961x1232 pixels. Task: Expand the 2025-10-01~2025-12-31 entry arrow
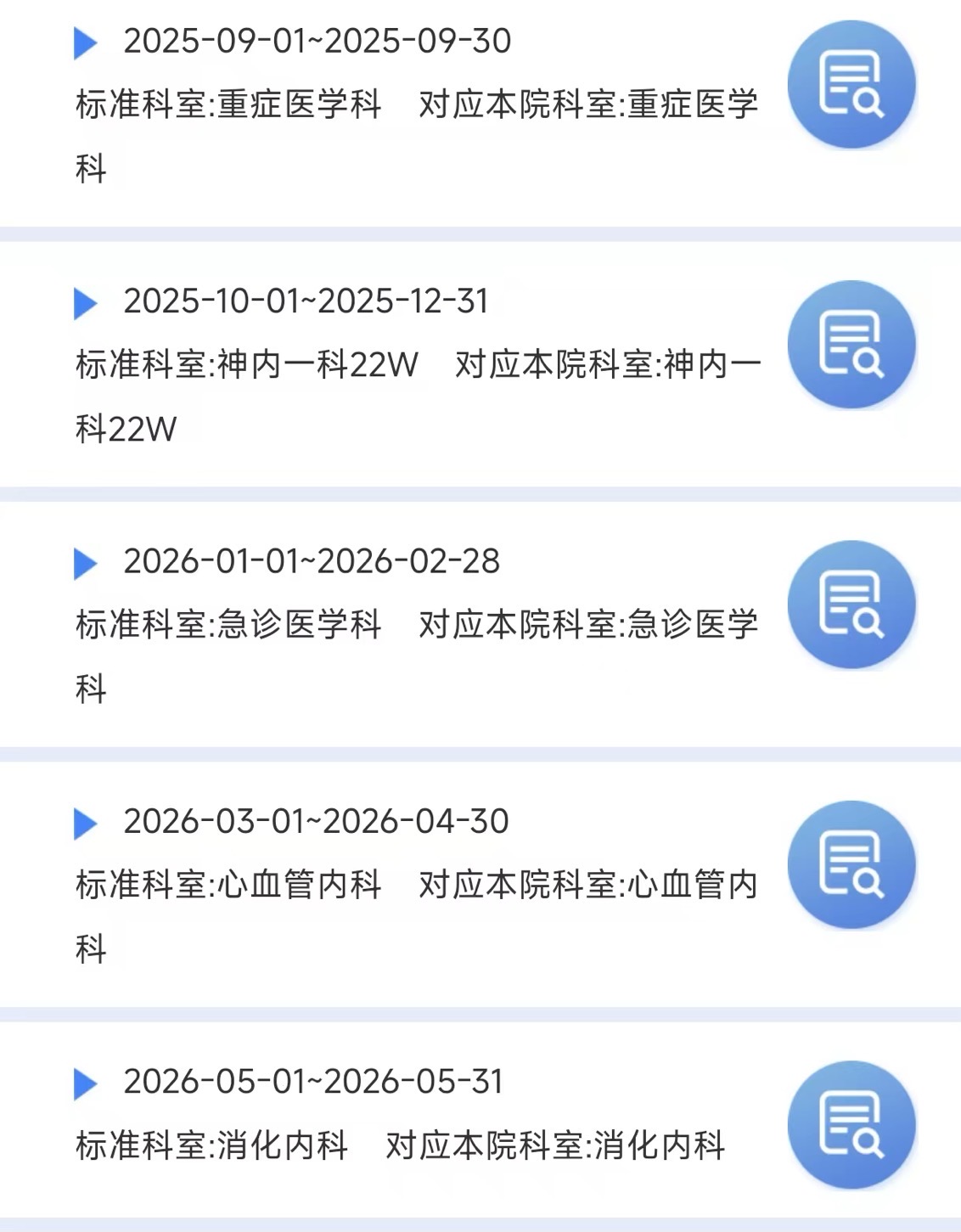tap(85, 303)
